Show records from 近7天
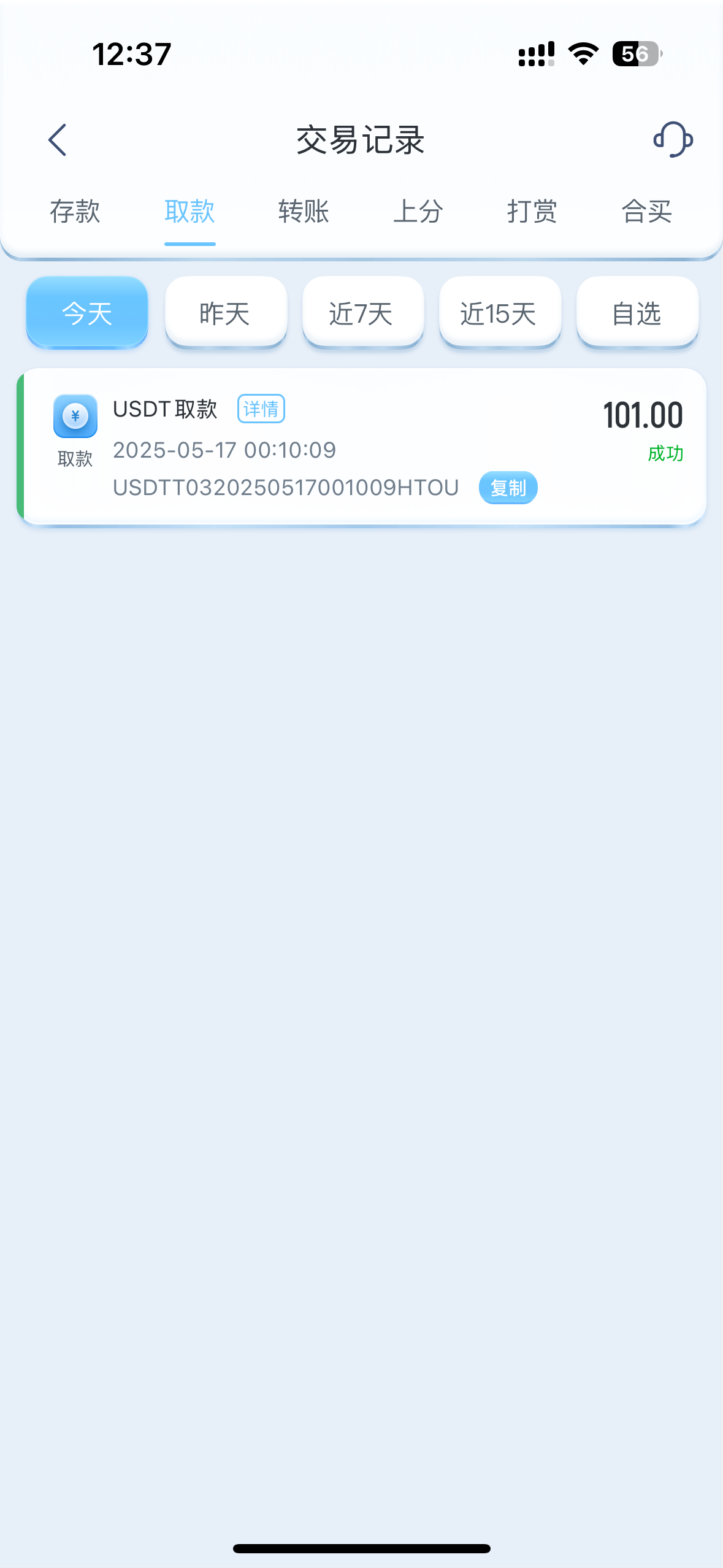723x1568 pixels. click(x=362, y=313)
